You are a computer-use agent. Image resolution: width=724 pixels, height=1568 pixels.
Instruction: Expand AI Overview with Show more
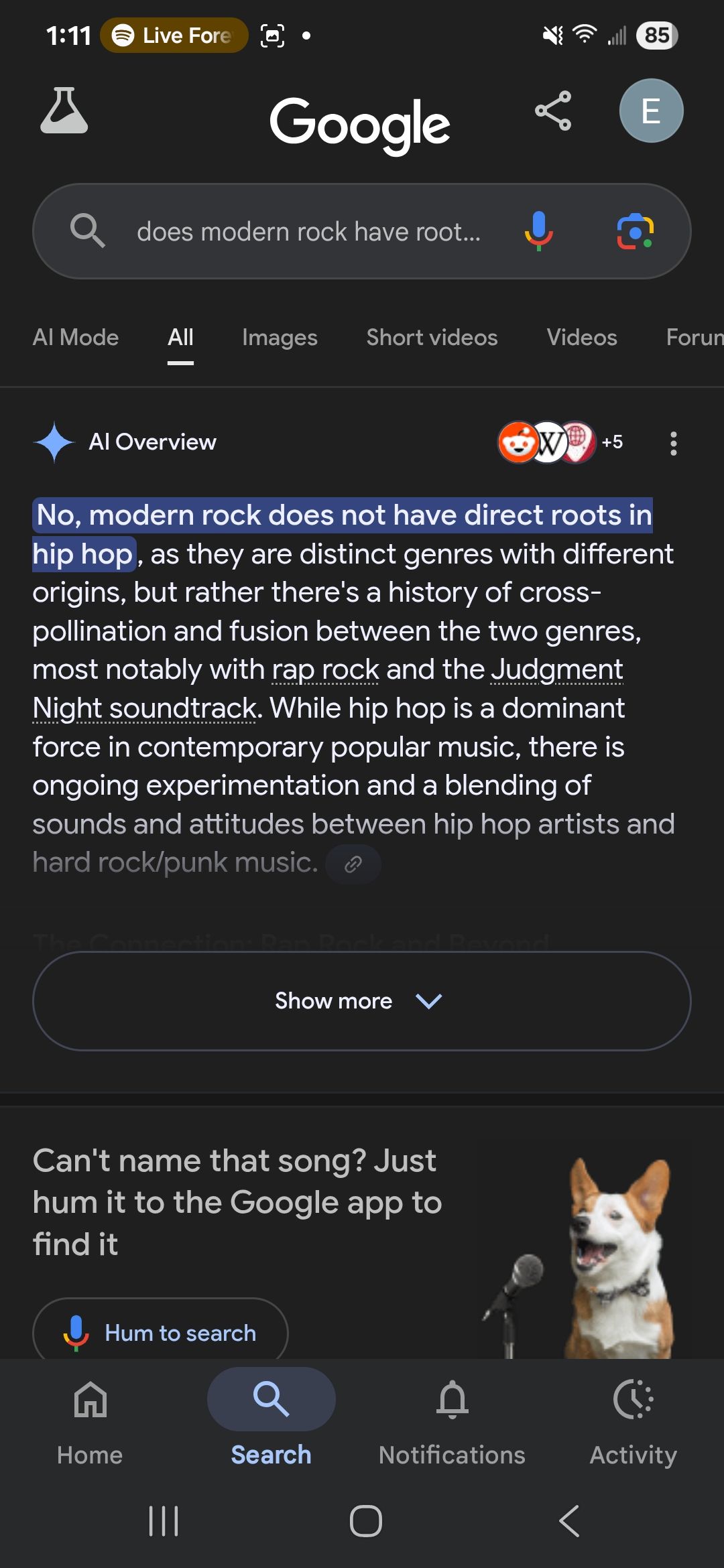(x=361, y=1000)
